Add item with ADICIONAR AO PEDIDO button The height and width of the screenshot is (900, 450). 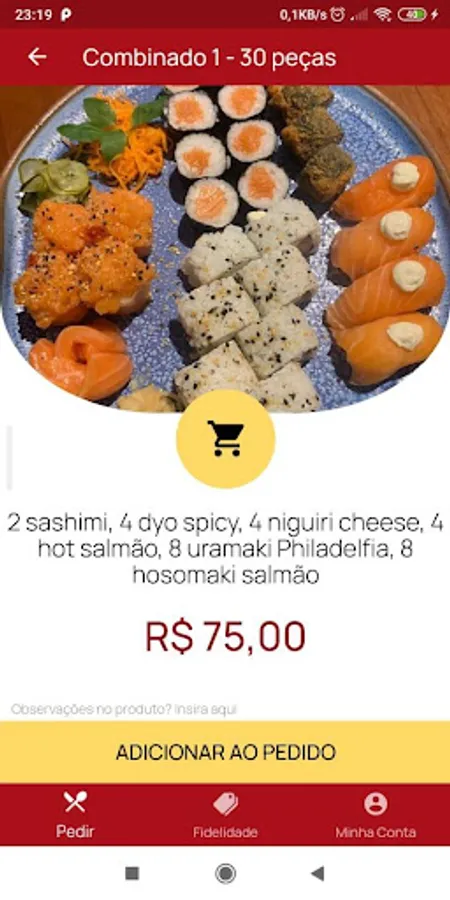click(x=225, y=752)
